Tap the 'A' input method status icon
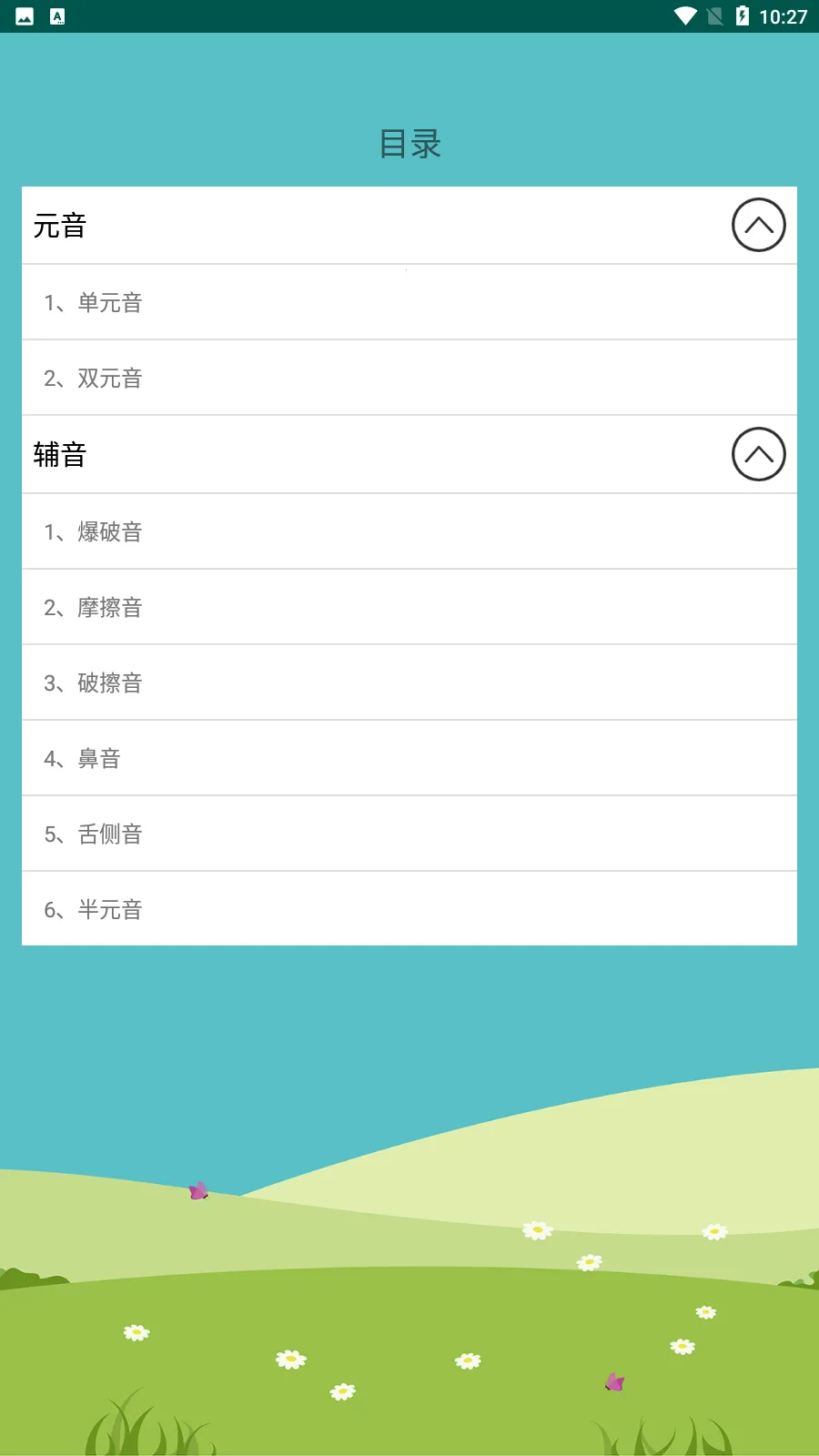 tap(56, 15)
